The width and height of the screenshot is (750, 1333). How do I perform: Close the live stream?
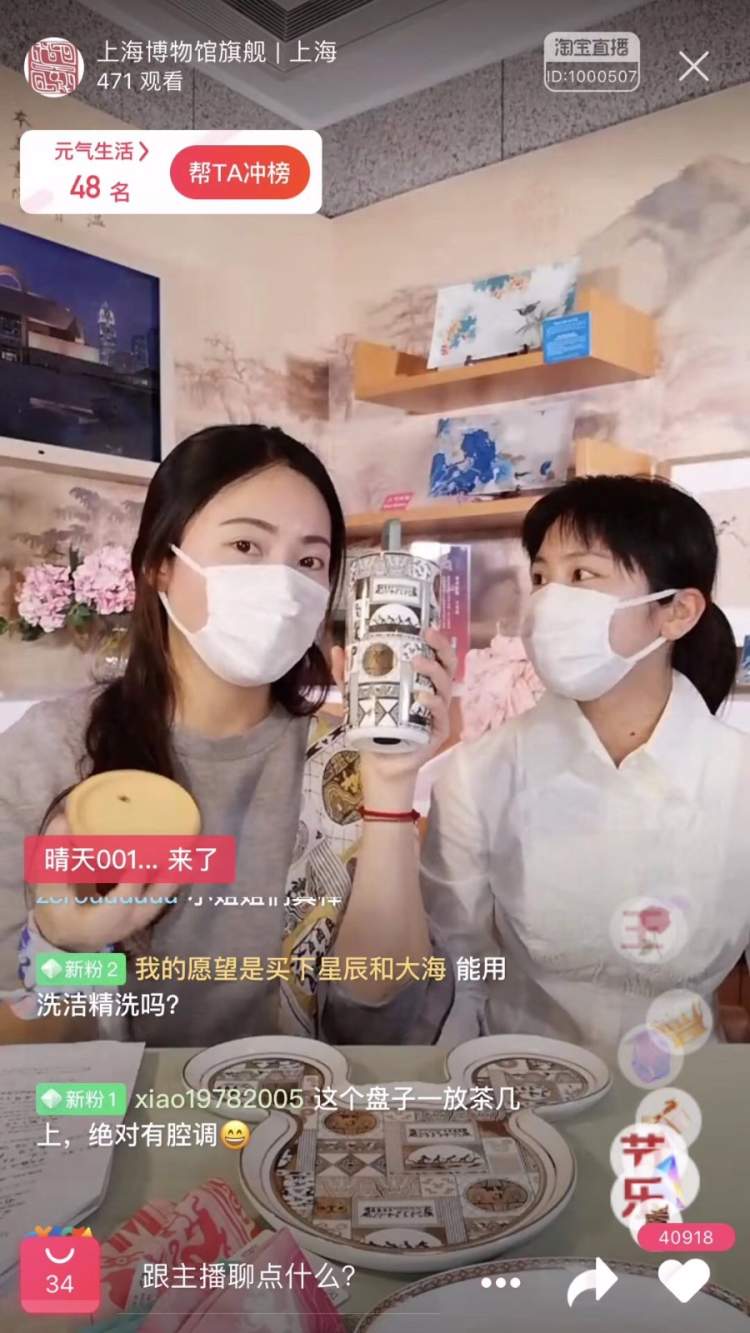click(693, 66)
